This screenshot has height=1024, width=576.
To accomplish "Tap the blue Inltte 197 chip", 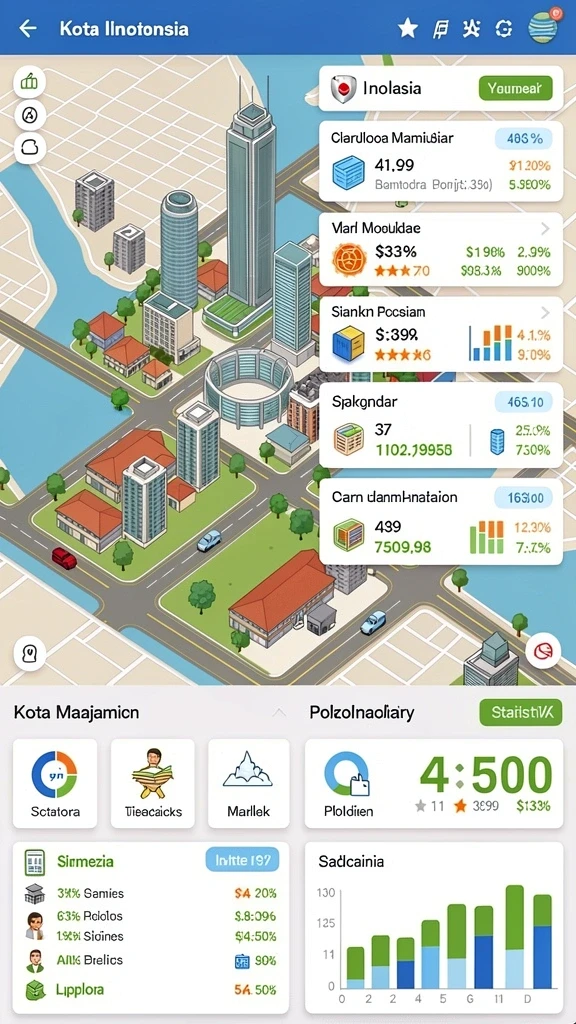I will pos(242,860).
